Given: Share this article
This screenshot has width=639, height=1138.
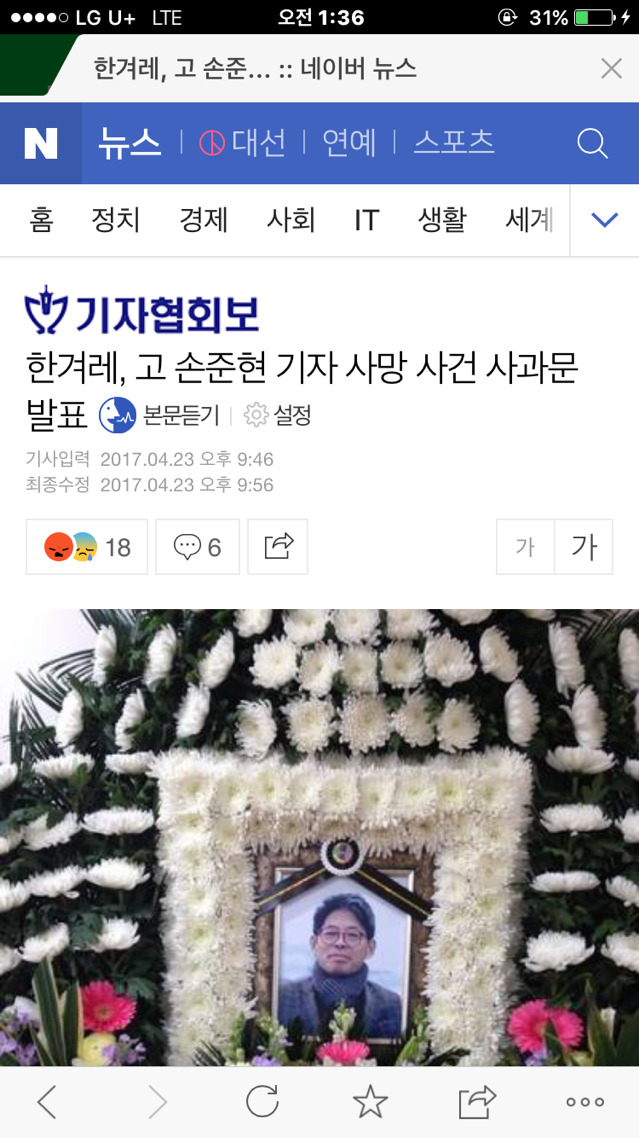Looking at the screenshot, I should [x=278, y=547].
